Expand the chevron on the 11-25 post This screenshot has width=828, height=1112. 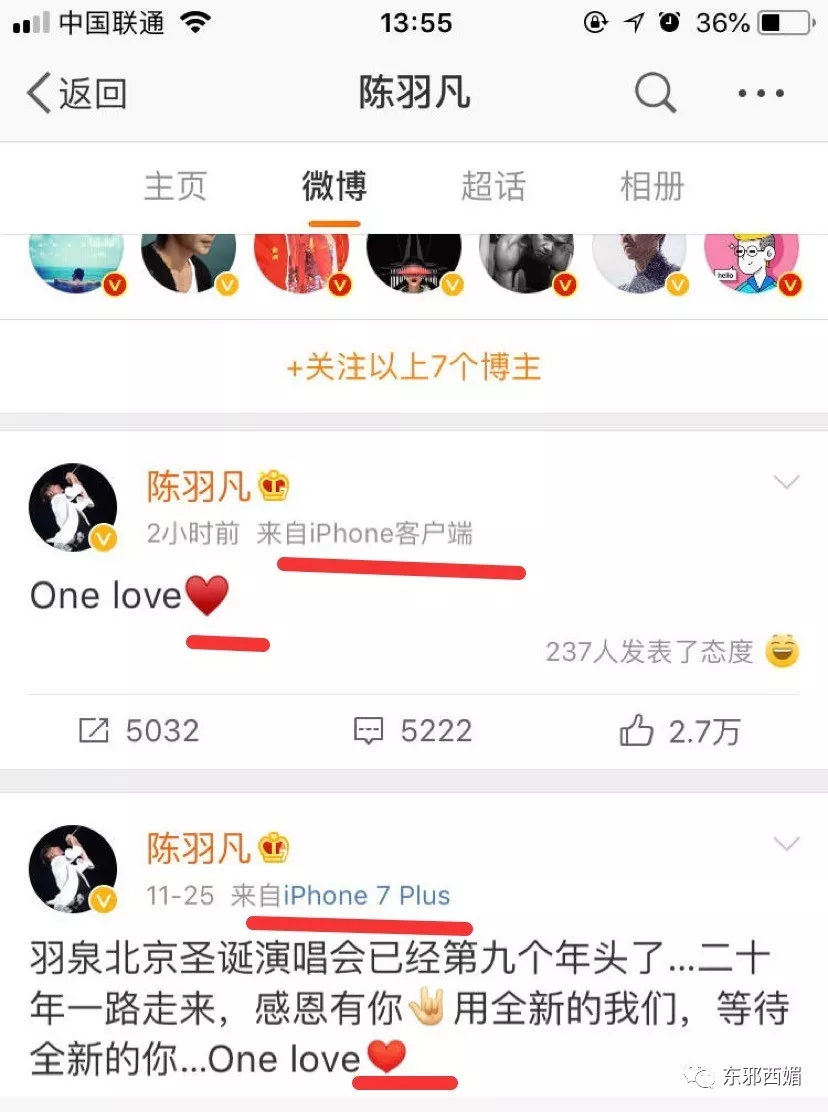point(787,845)
